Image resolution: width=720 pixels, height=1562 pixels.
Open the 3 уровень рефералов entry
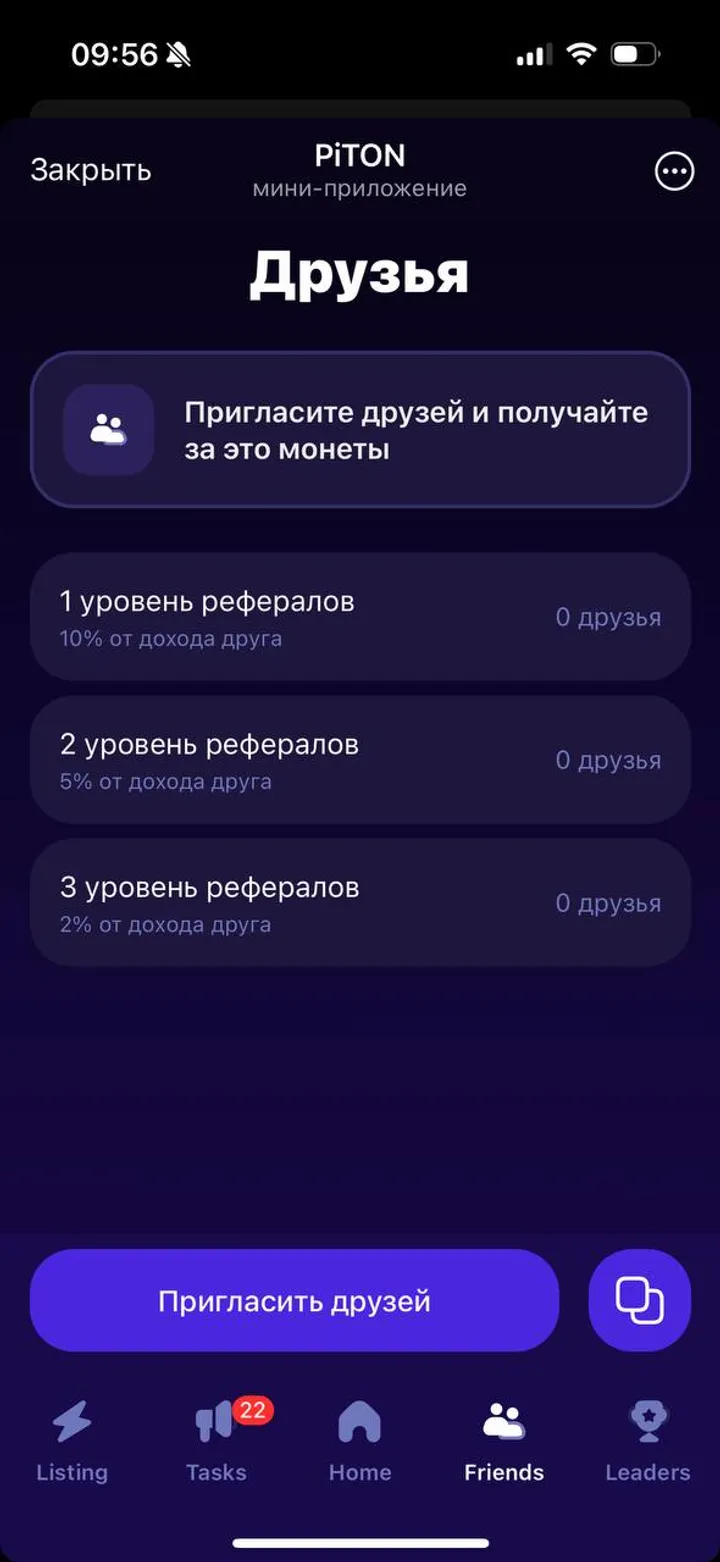(x=360, y=902)
